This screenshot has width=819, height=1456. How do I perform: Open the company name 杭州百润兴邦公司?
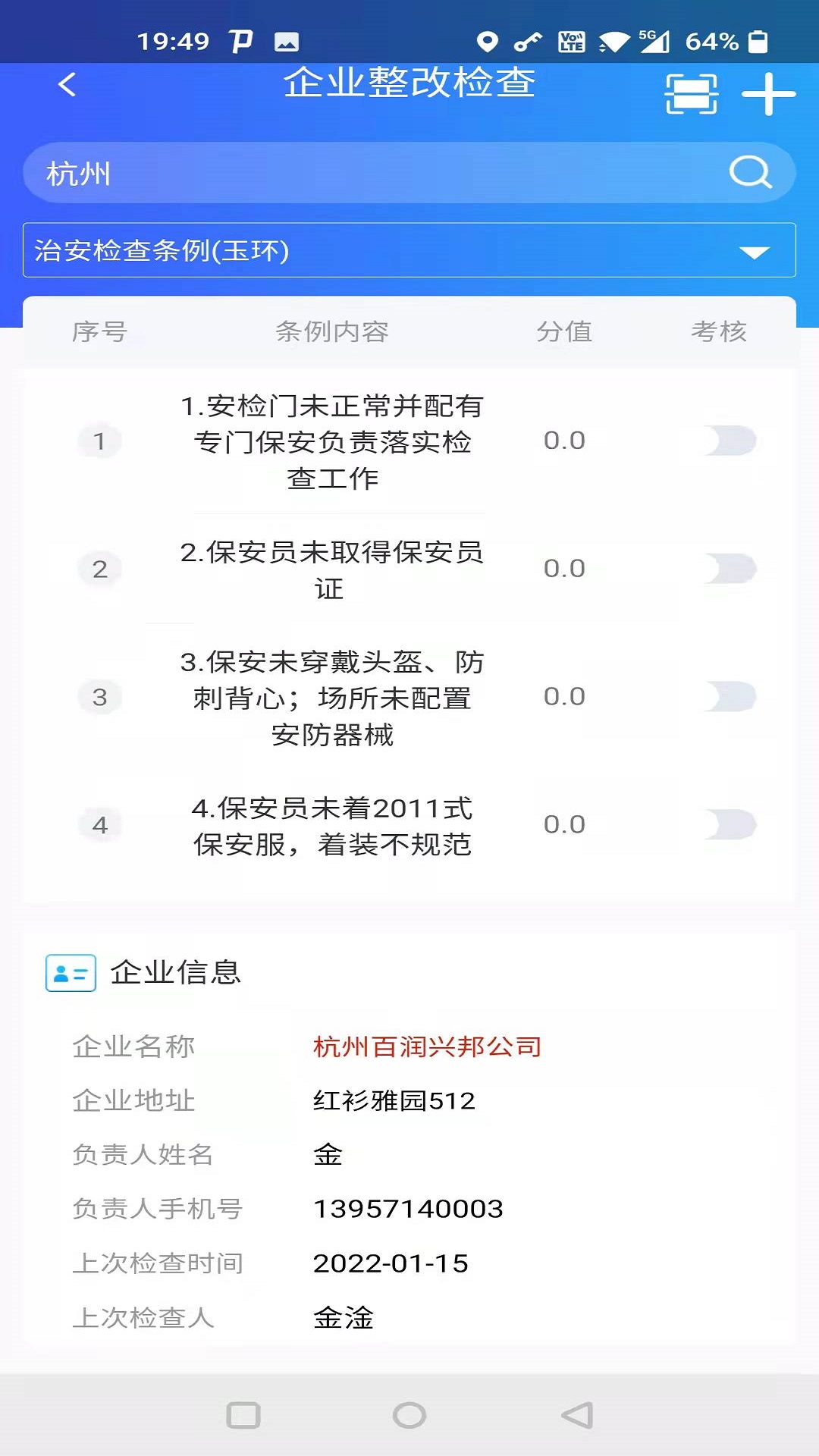tap(428, 1046)
